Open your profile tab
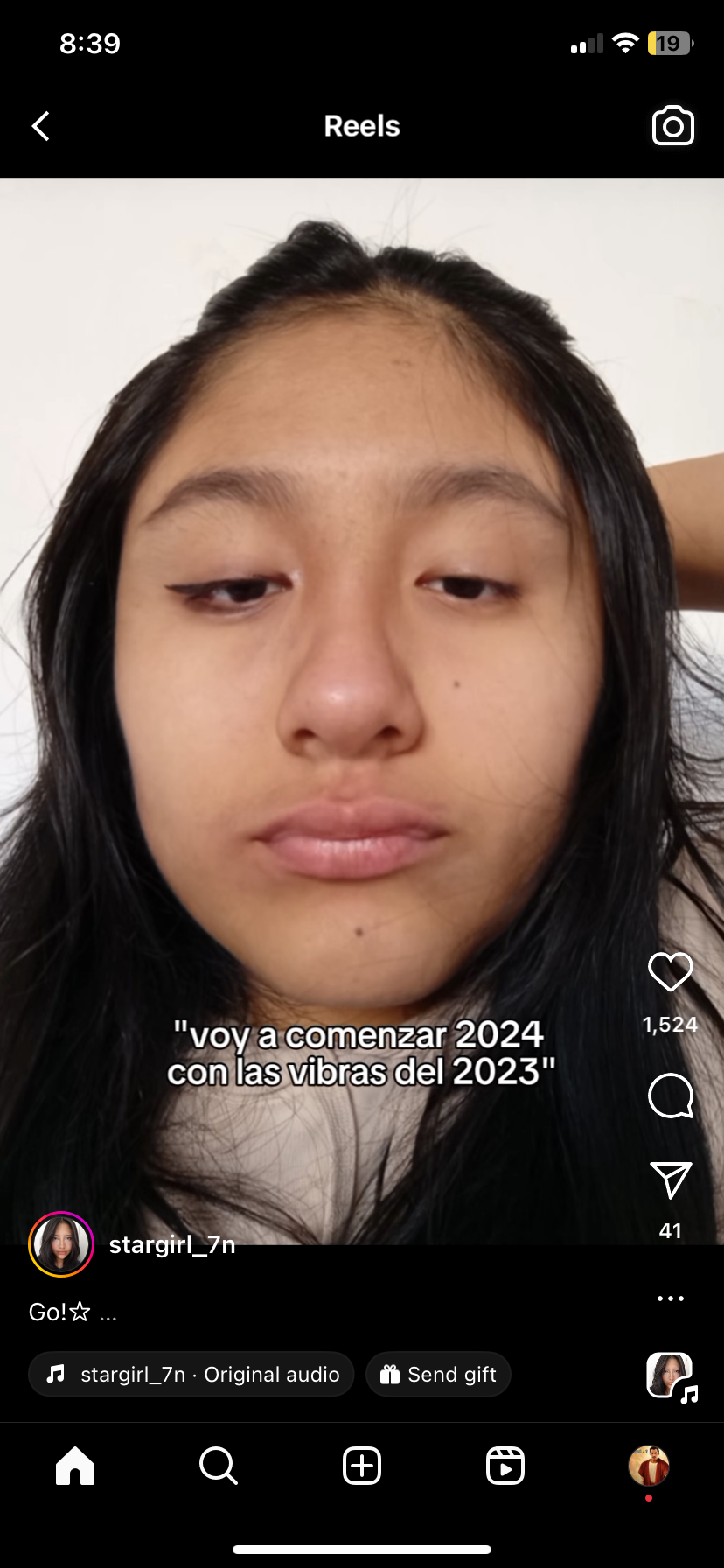Screen dimensions: 724x1568 click(649, 1466)
